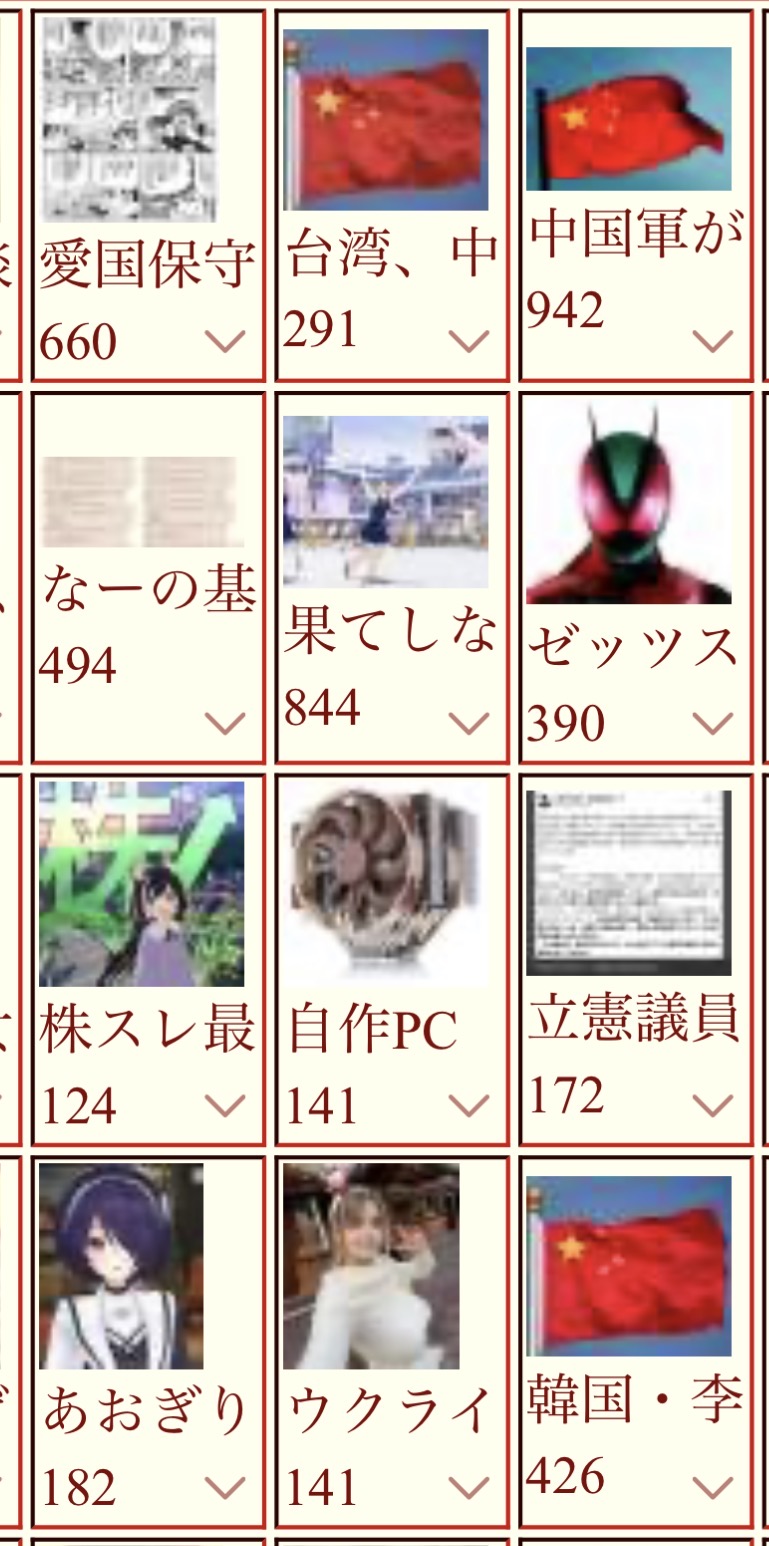
Task: Expand the chevron on the ゼッツス tile
Action: (x=713, y=722)
